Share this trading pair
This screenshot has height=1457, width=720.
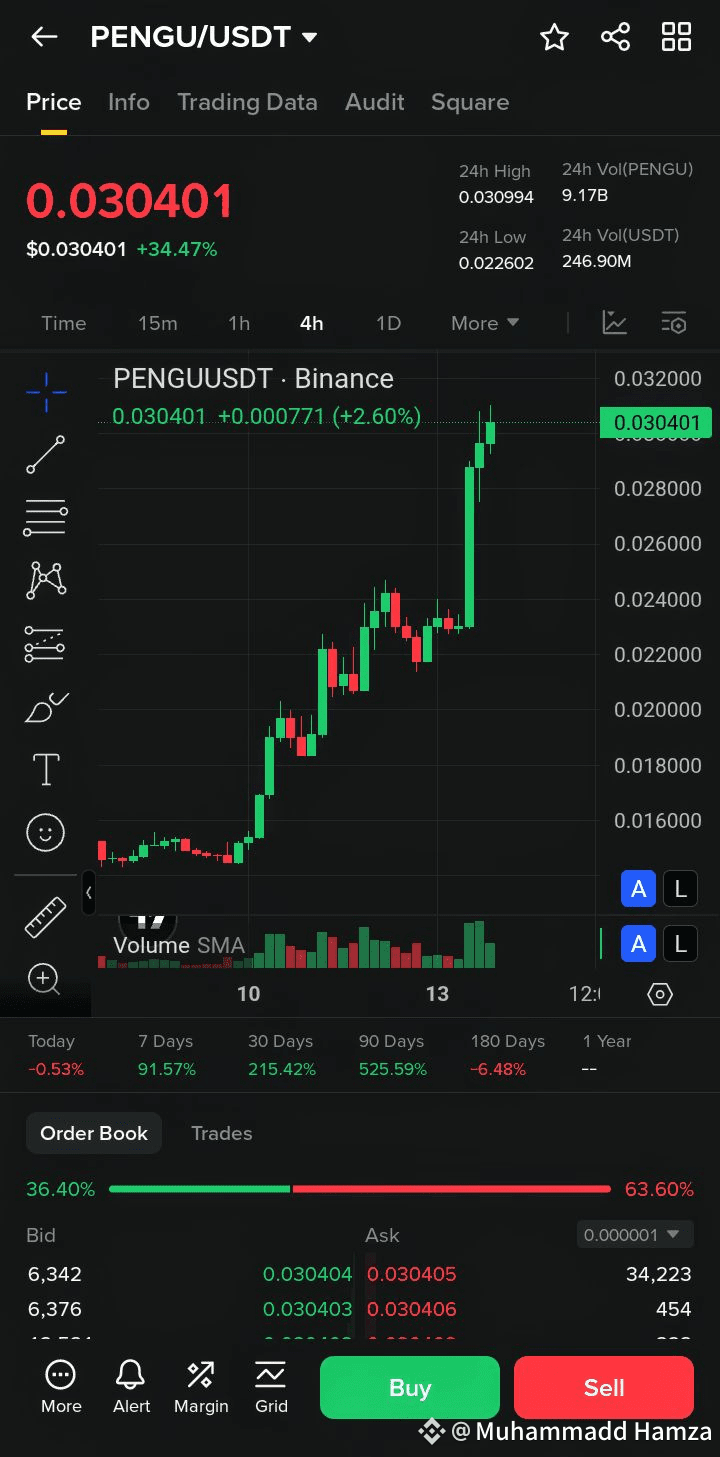pyautogui.click(x=615, y=37)
